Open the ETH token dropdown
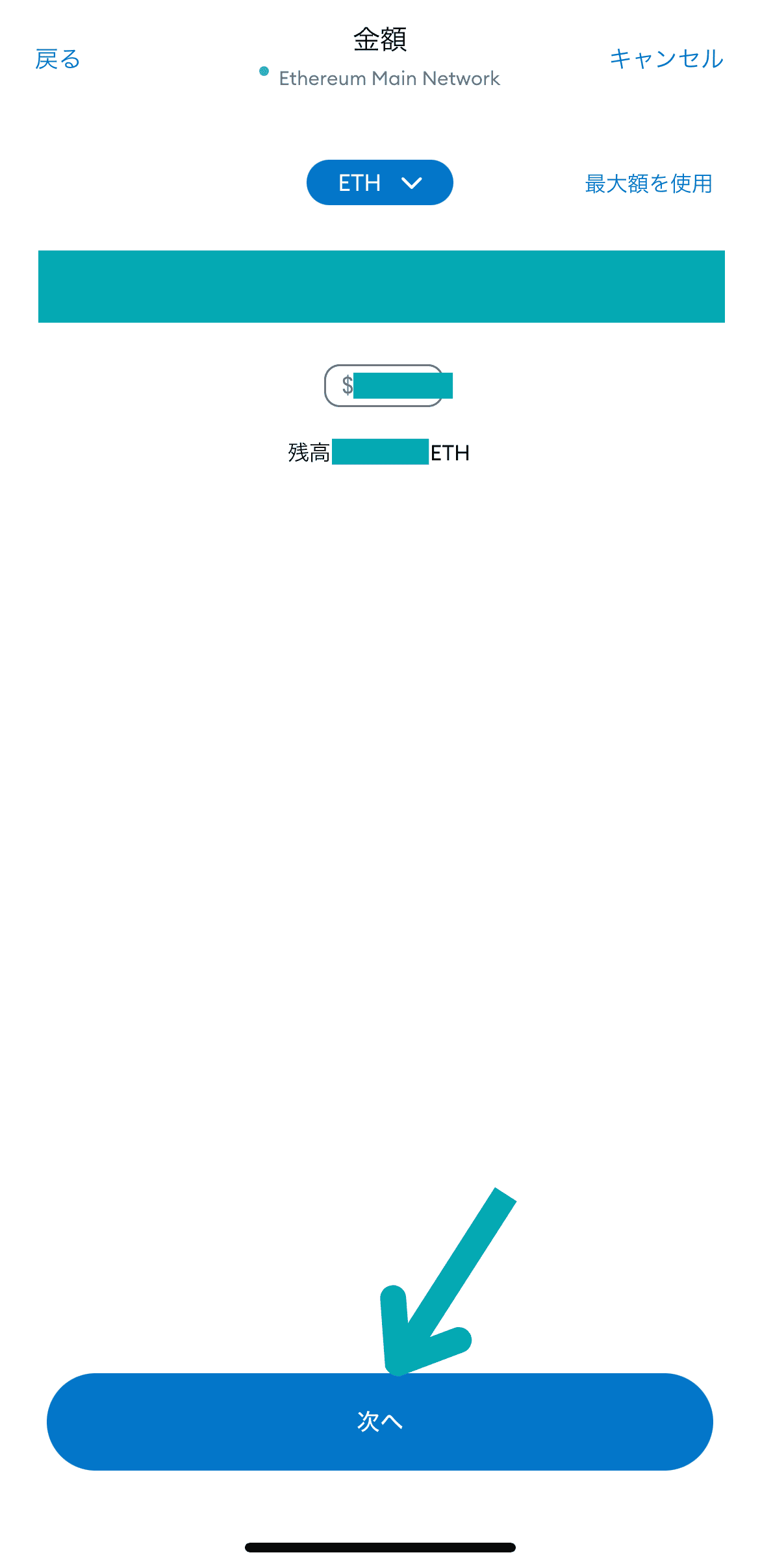Image resolution: width=760 pixels, height=1568 pixels. [379, 182]
